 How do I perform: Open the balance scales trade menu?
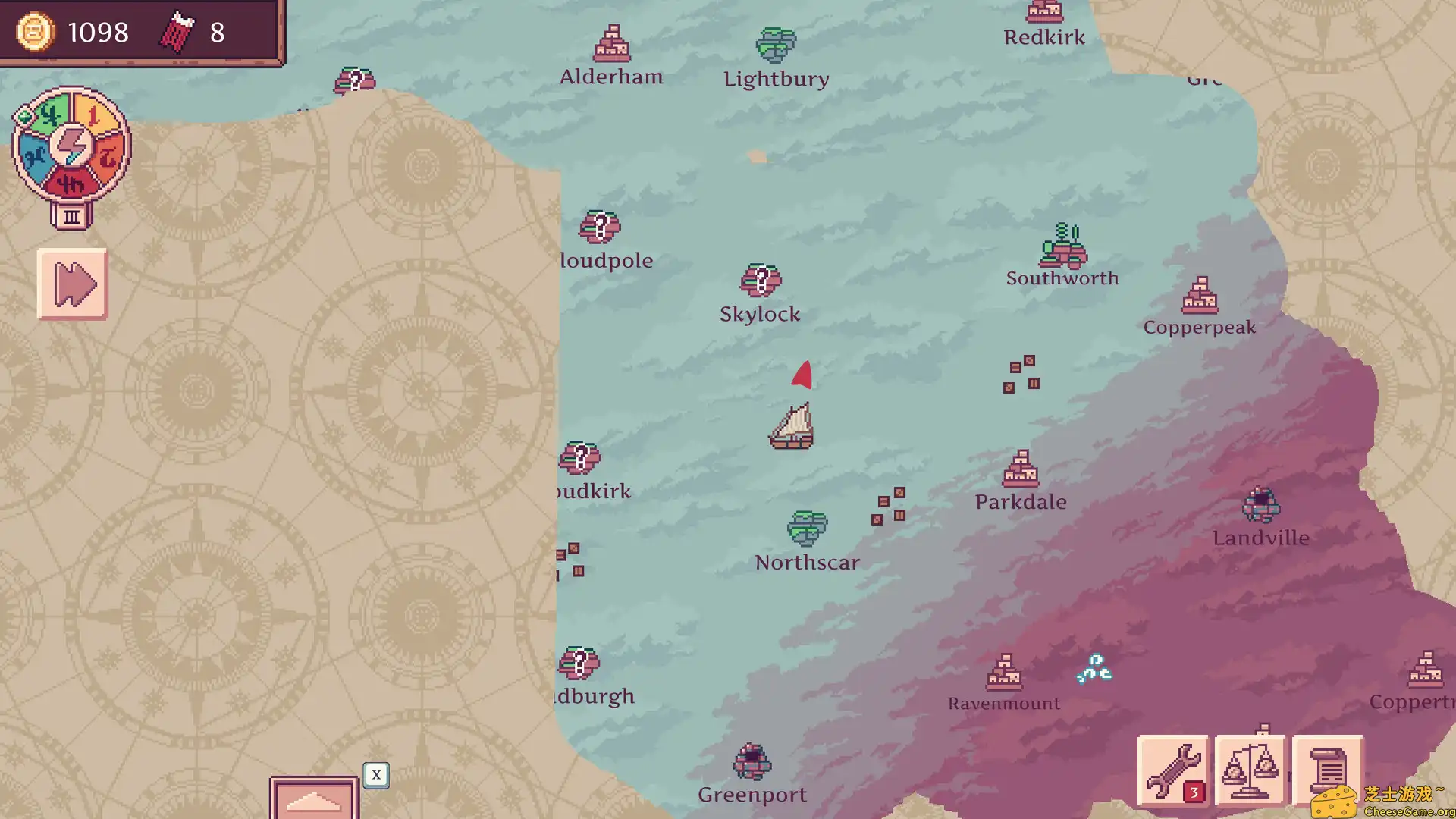pos(1250,770)
